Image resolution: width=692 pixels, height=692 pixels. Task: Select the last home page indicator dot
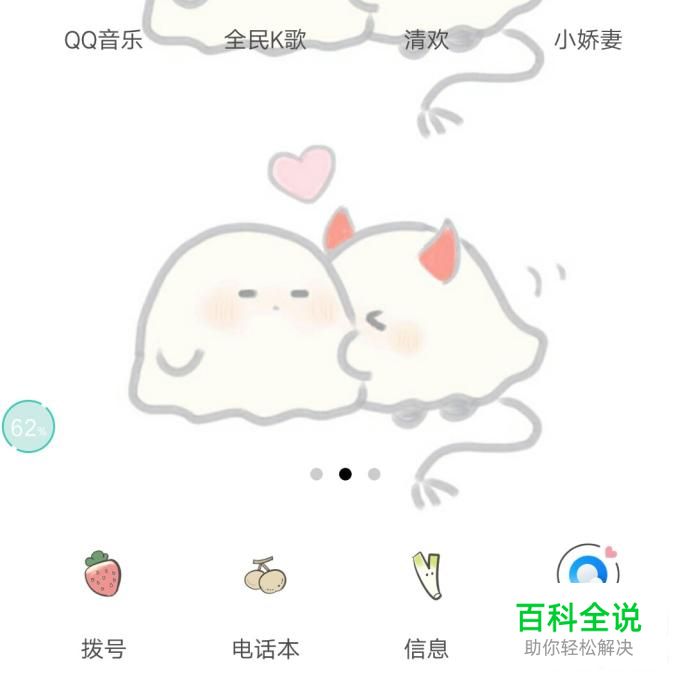coord(374,474)
